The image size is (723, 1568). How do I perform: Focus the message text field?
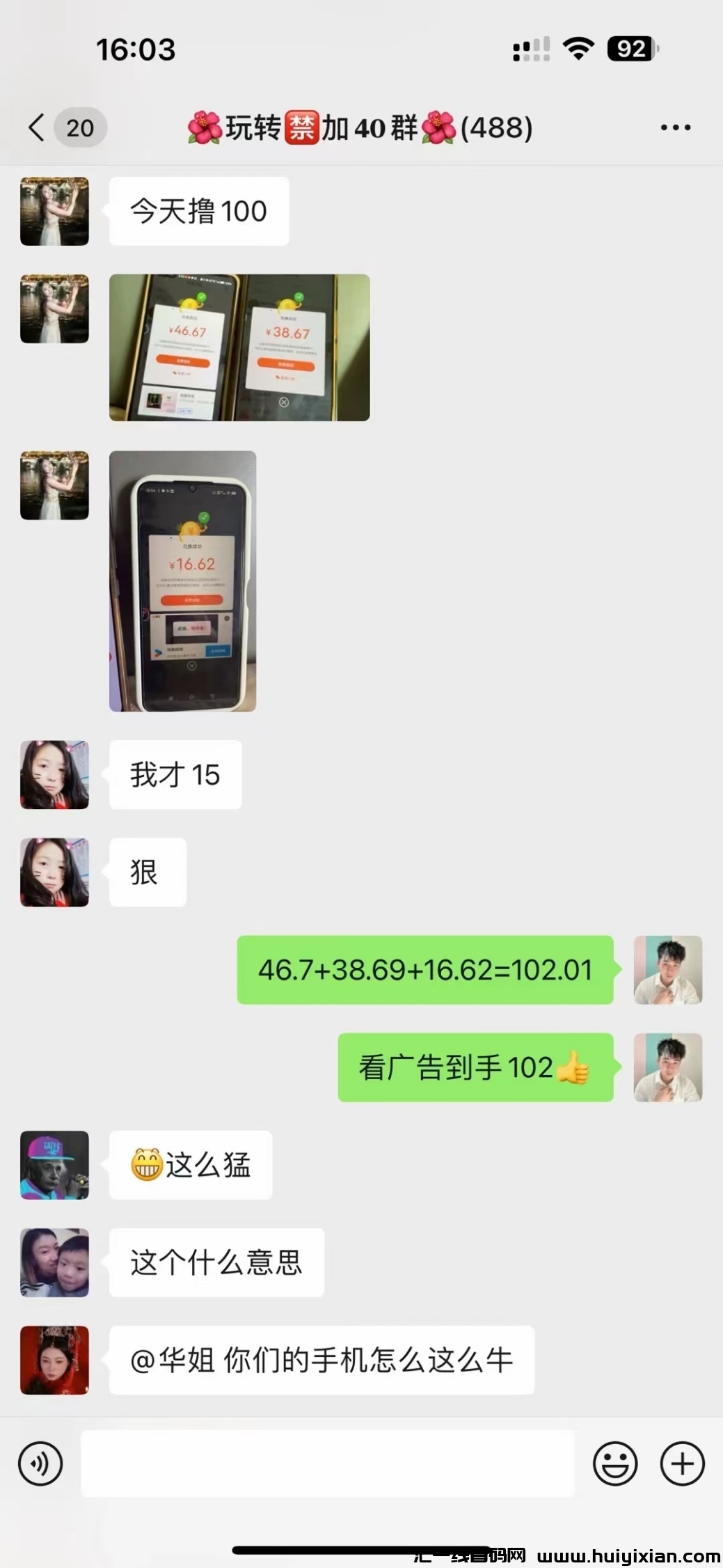click(327, 1464)
